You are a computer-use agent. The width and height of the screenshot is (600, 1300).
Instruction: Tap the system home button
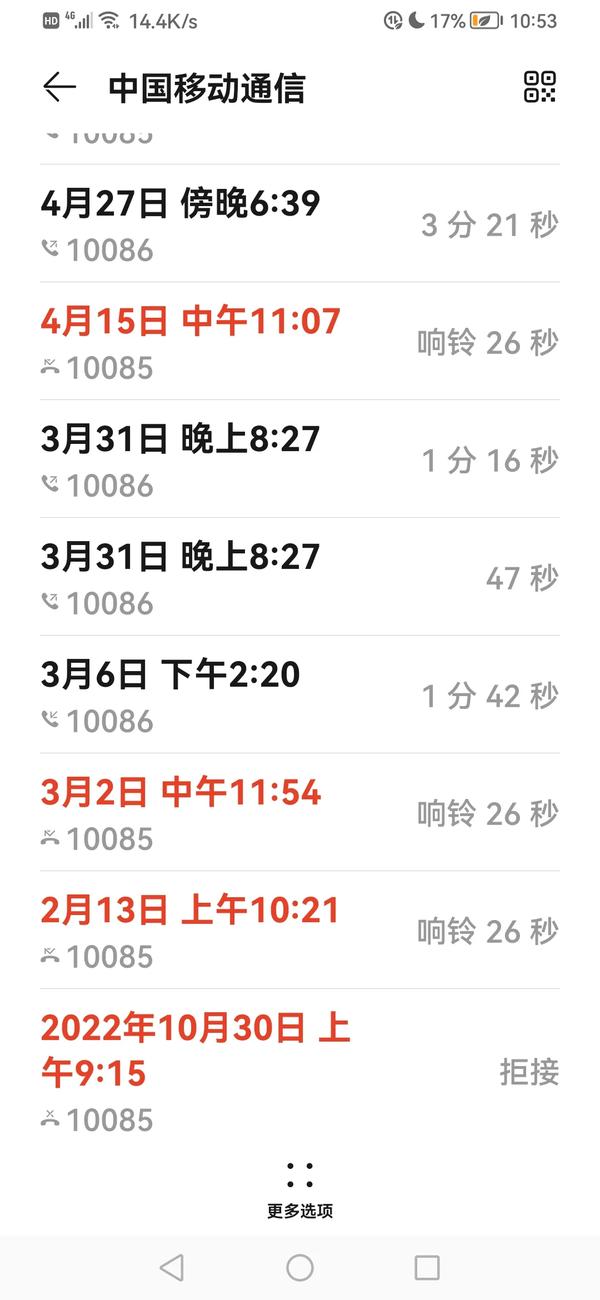click(x=300, y=1268)
